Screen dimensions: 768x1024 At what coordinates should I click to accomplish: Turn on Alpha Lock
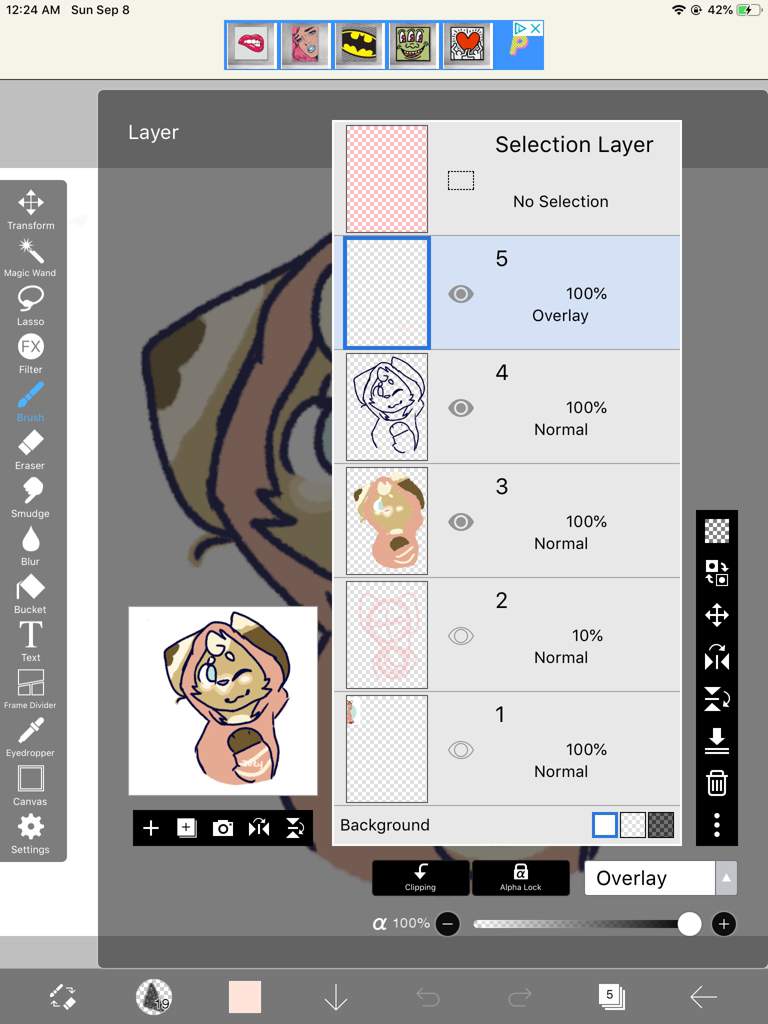(520, 877)
